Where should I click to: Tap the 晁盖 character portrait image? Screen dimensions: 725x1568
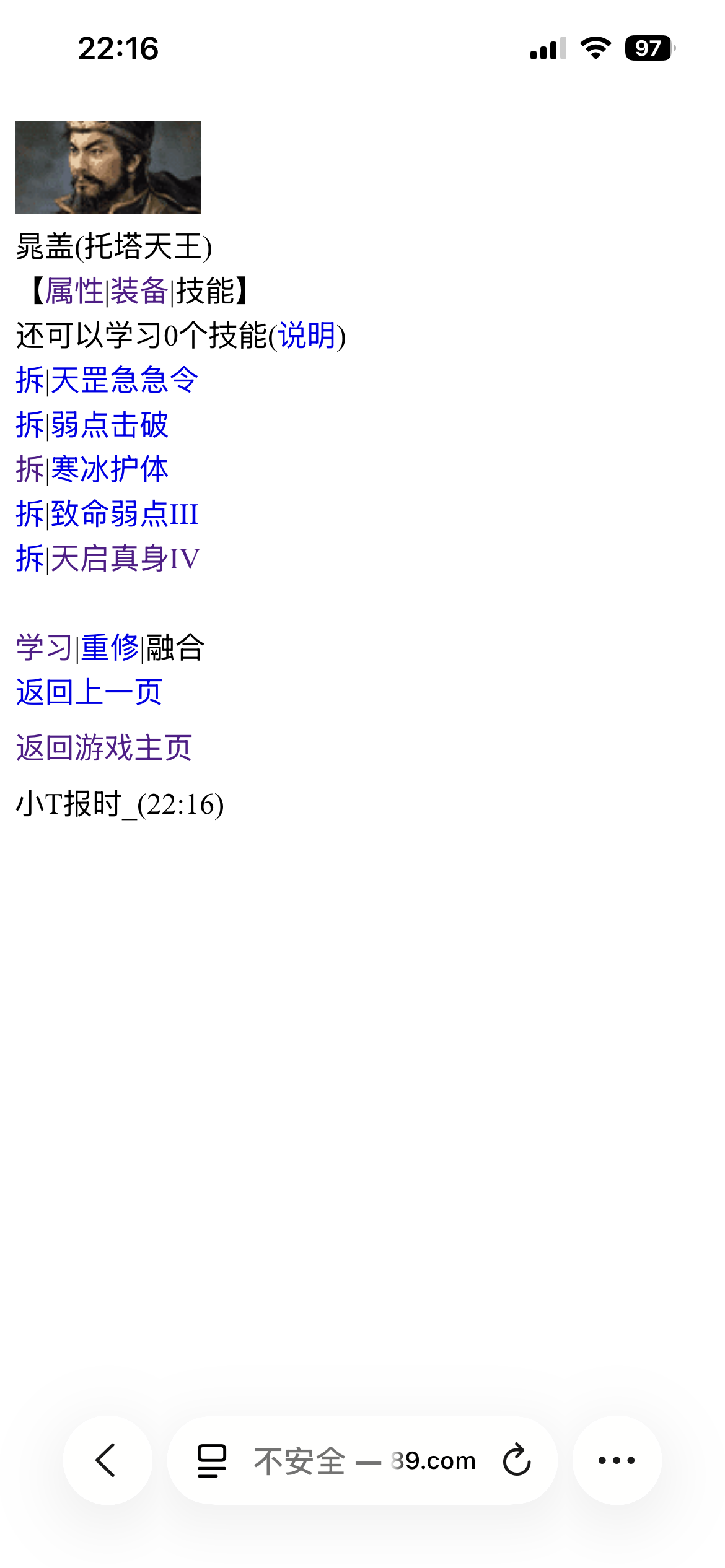(108, 167)
